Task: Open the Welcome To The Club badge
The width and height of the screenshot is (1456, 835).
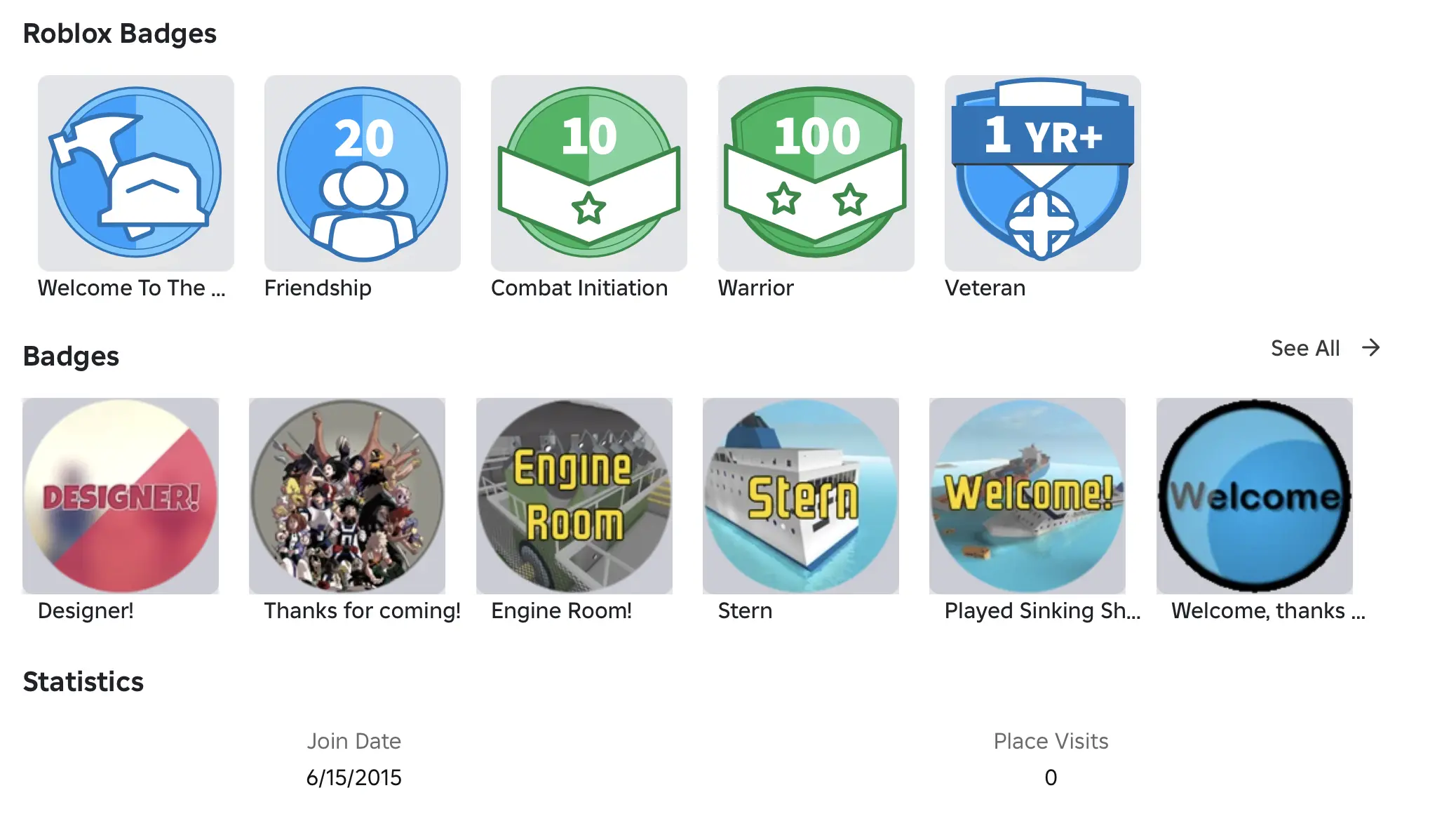Action: pos(135,173)
